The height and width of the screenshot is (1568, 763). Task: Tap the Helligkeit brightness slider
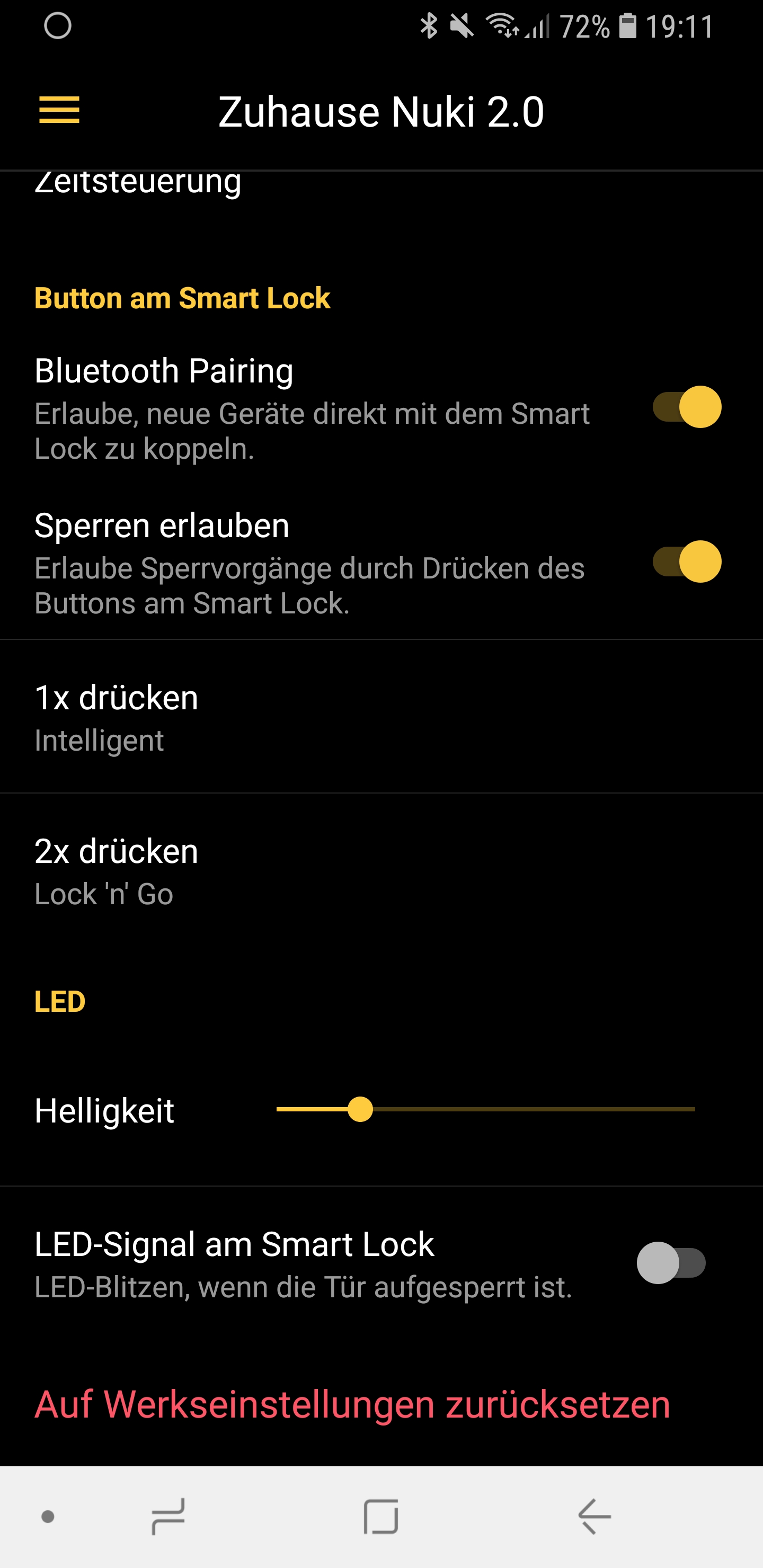(x=485, y=1110)
